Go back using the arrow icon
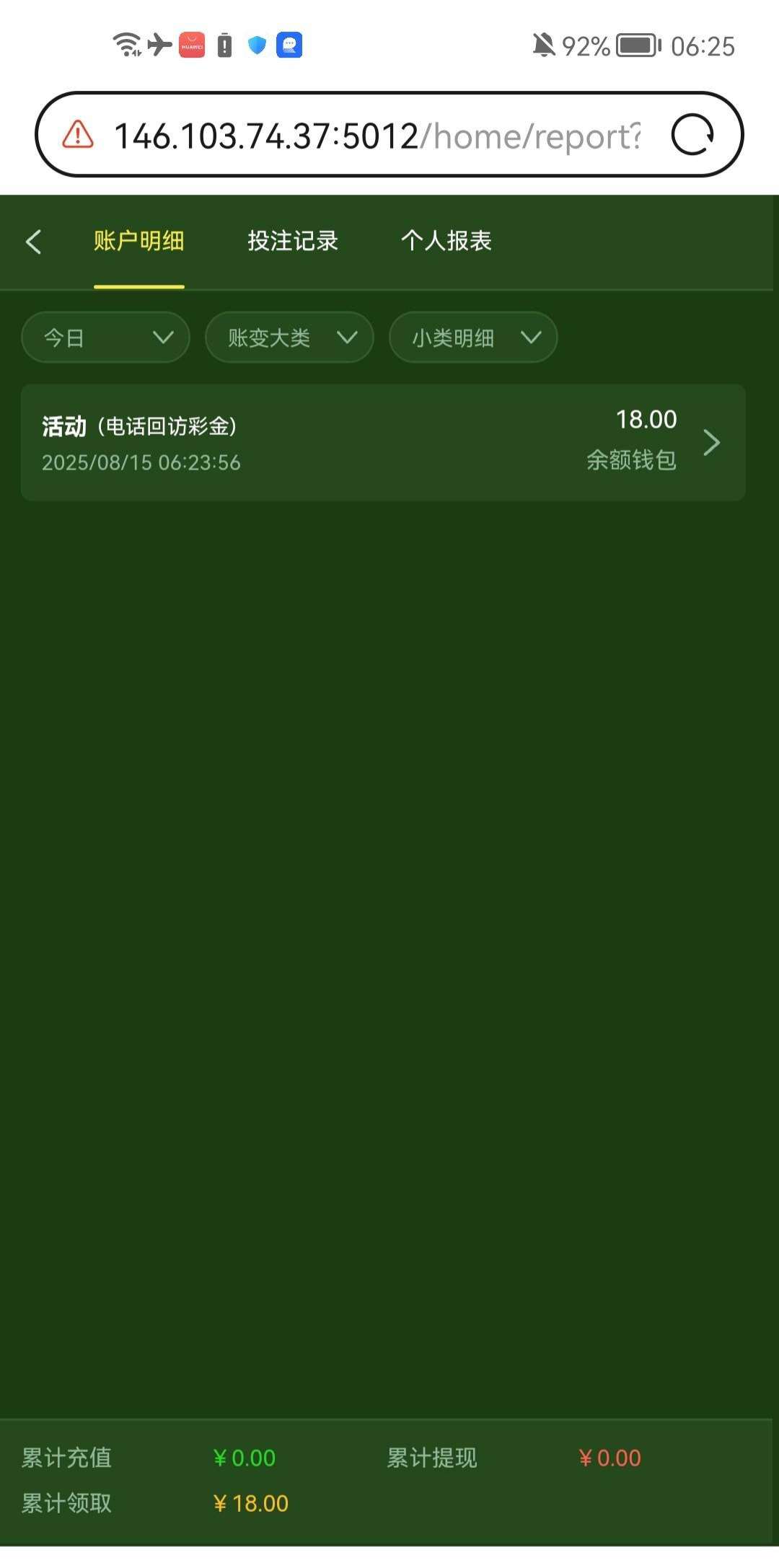Viewport: 779px width, 1568px height. 33,242
